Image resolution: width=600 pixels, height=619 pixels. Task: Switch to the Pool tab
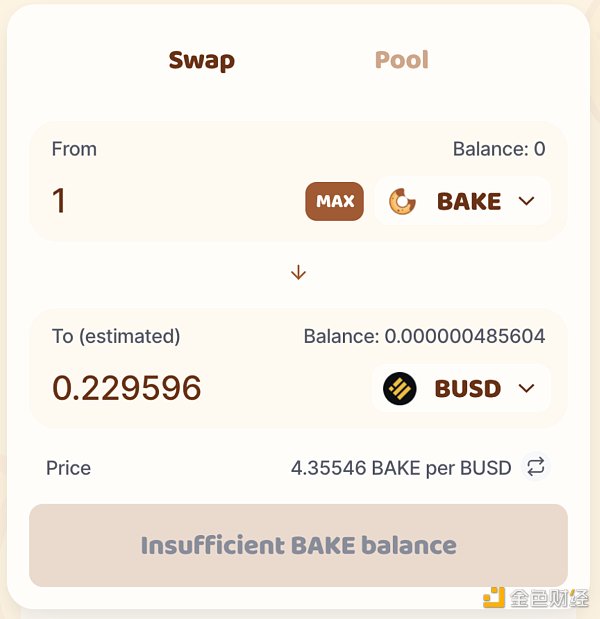(x=401, y=60)
